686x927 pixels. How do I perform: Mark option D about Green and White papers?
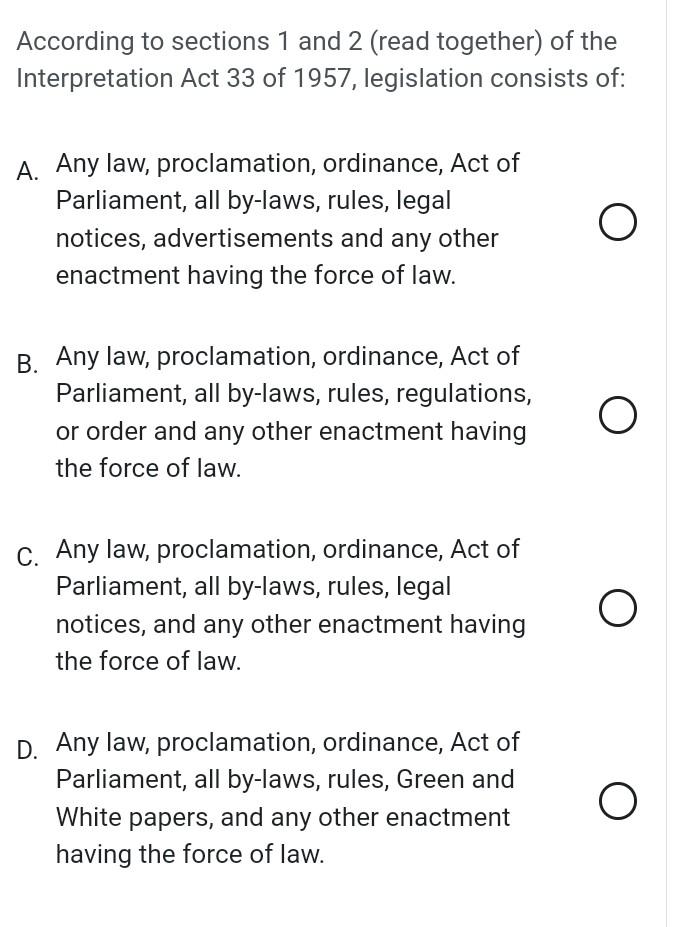(x=618, y=801)
